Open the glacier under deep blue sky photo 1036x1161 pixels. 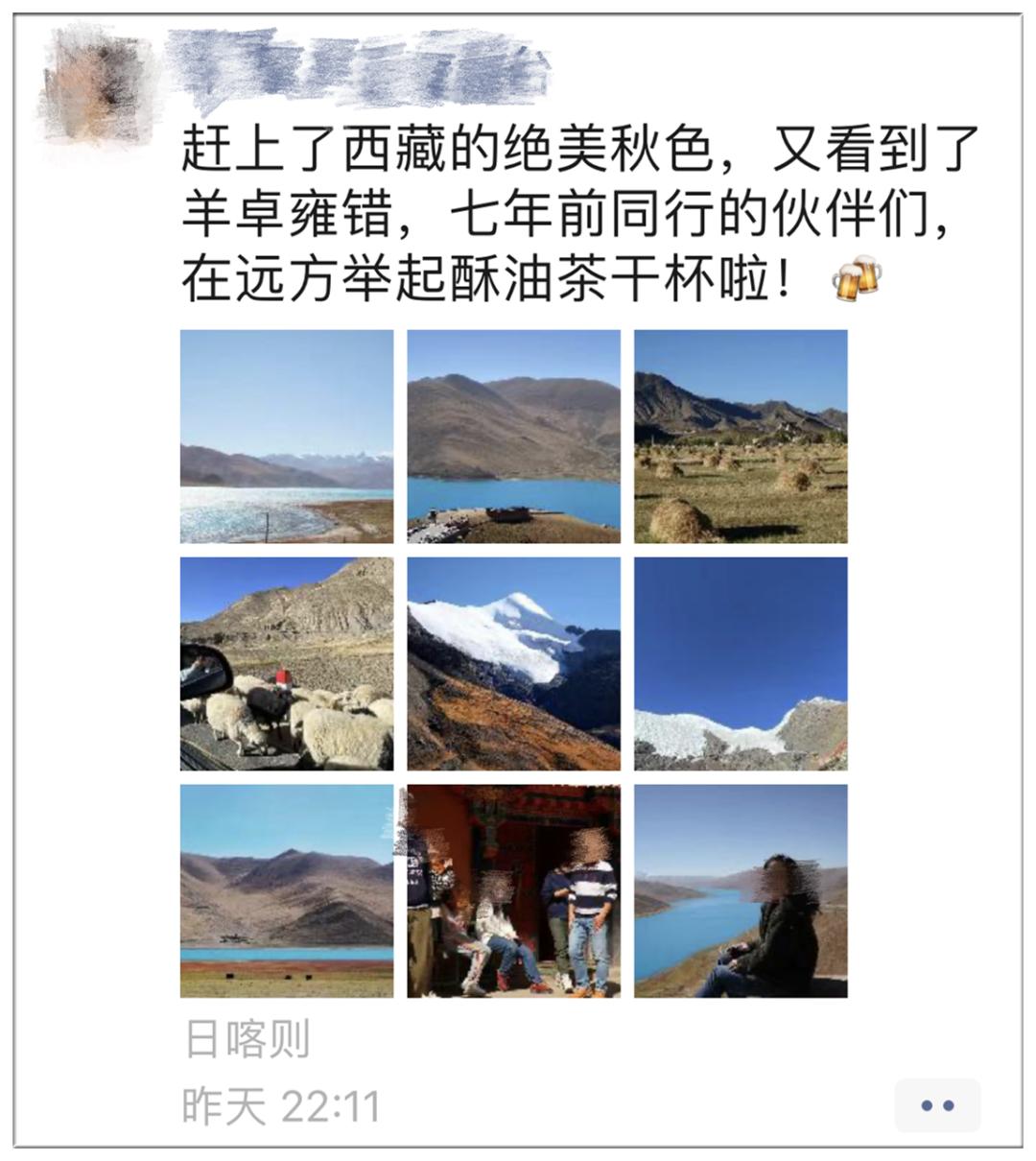(740, 663)
